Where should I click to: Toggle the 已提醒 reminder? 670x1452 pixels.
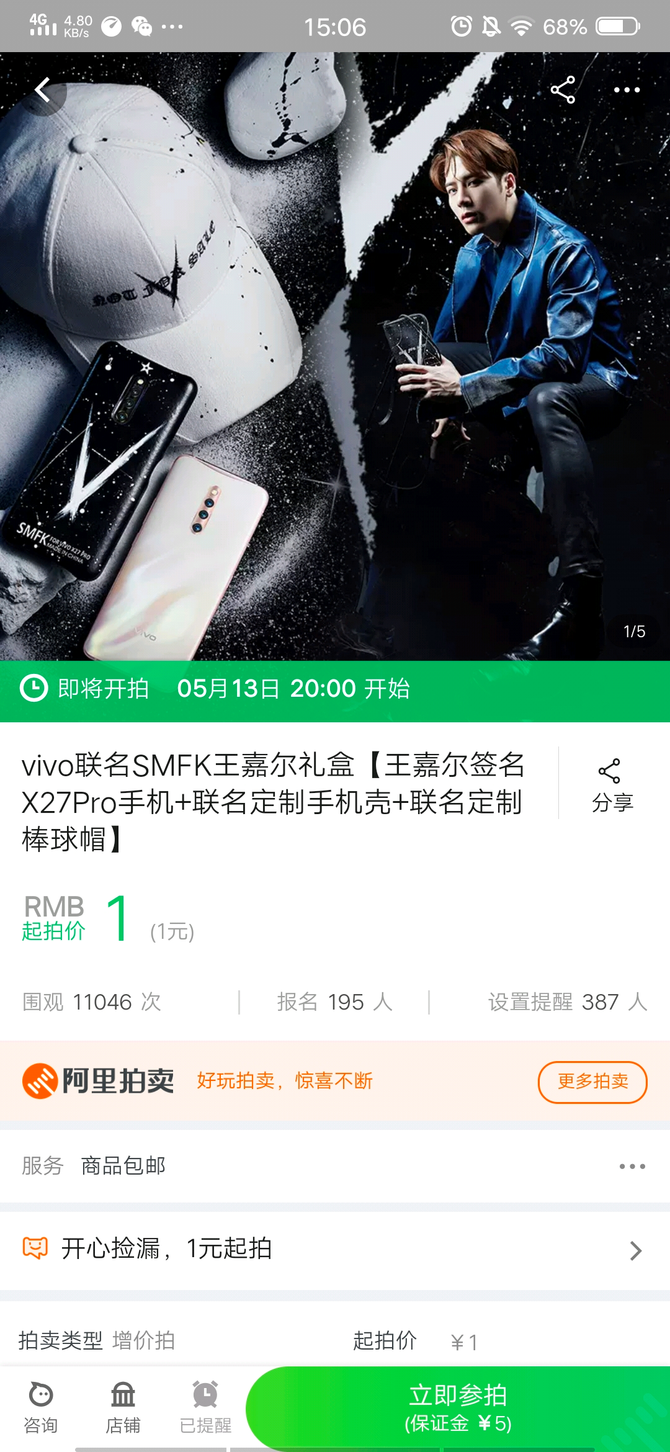pyautogui.click(x=205, y=1407)
